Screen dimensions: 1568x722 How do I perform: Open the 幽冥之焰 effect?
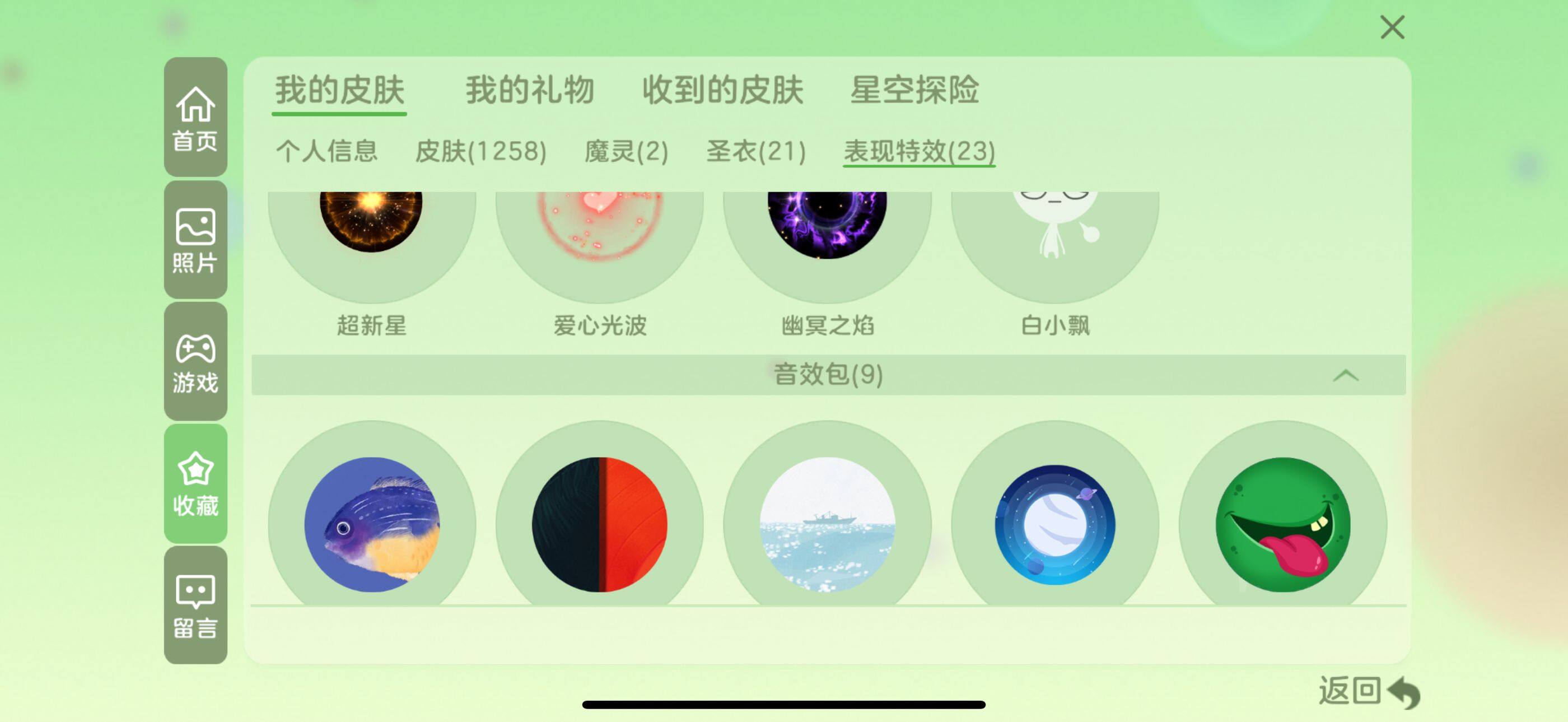click(827, 244)
